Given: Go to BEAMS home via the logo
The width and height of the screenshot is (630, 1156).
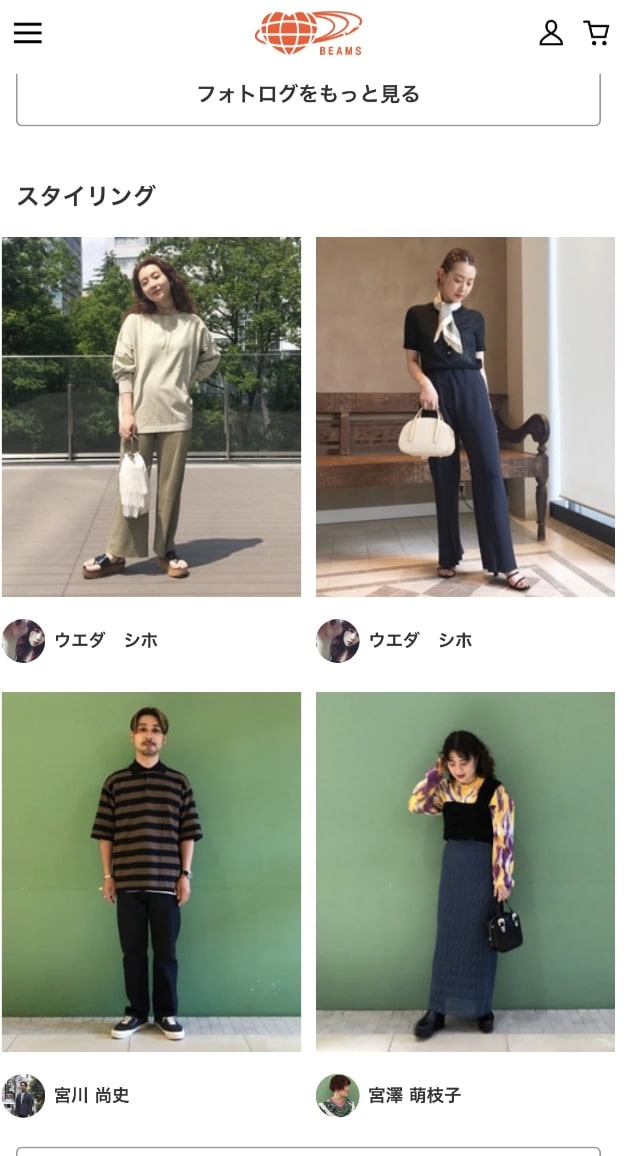Looking at the screenshot, I should click(x=308, y=33).
